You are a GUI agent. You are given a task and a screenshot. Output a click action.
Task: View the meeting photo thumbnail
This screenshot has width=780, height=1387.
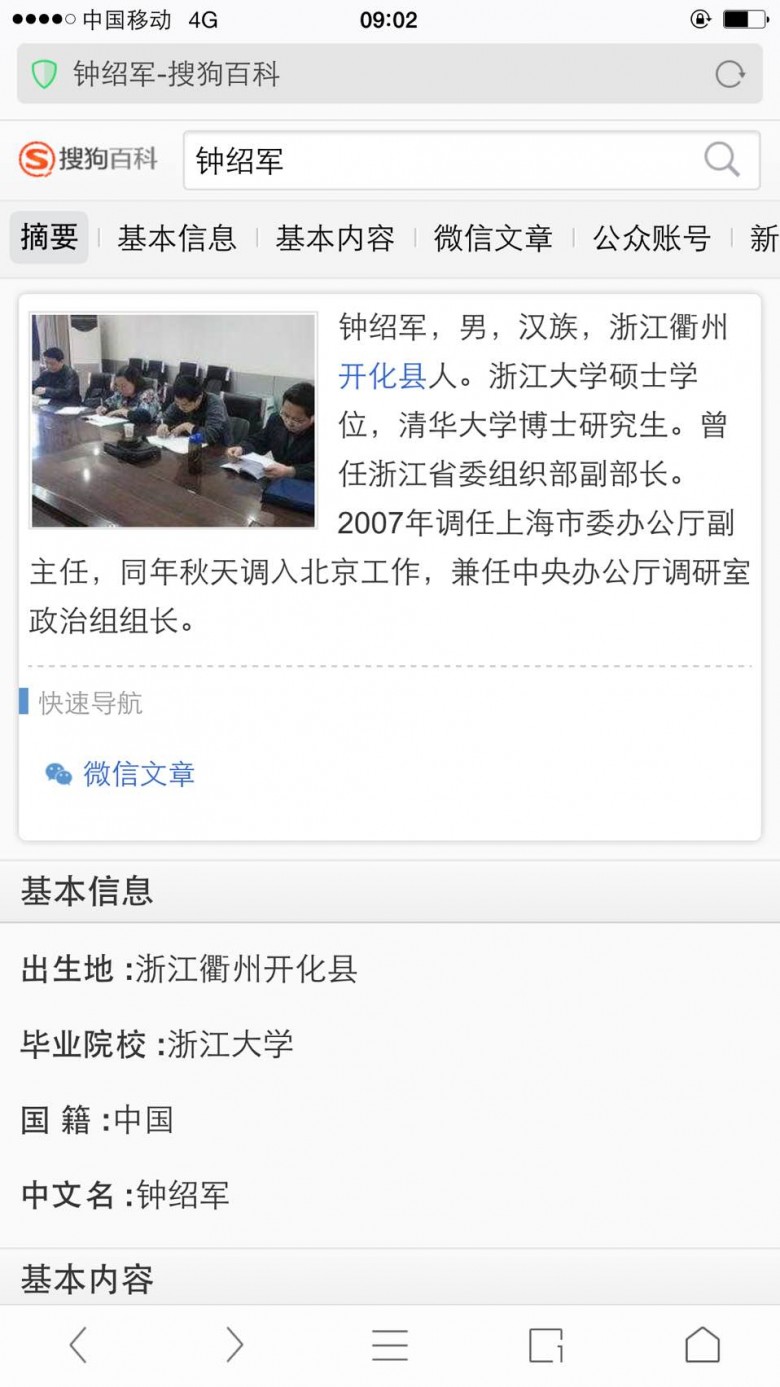point(173,420)
